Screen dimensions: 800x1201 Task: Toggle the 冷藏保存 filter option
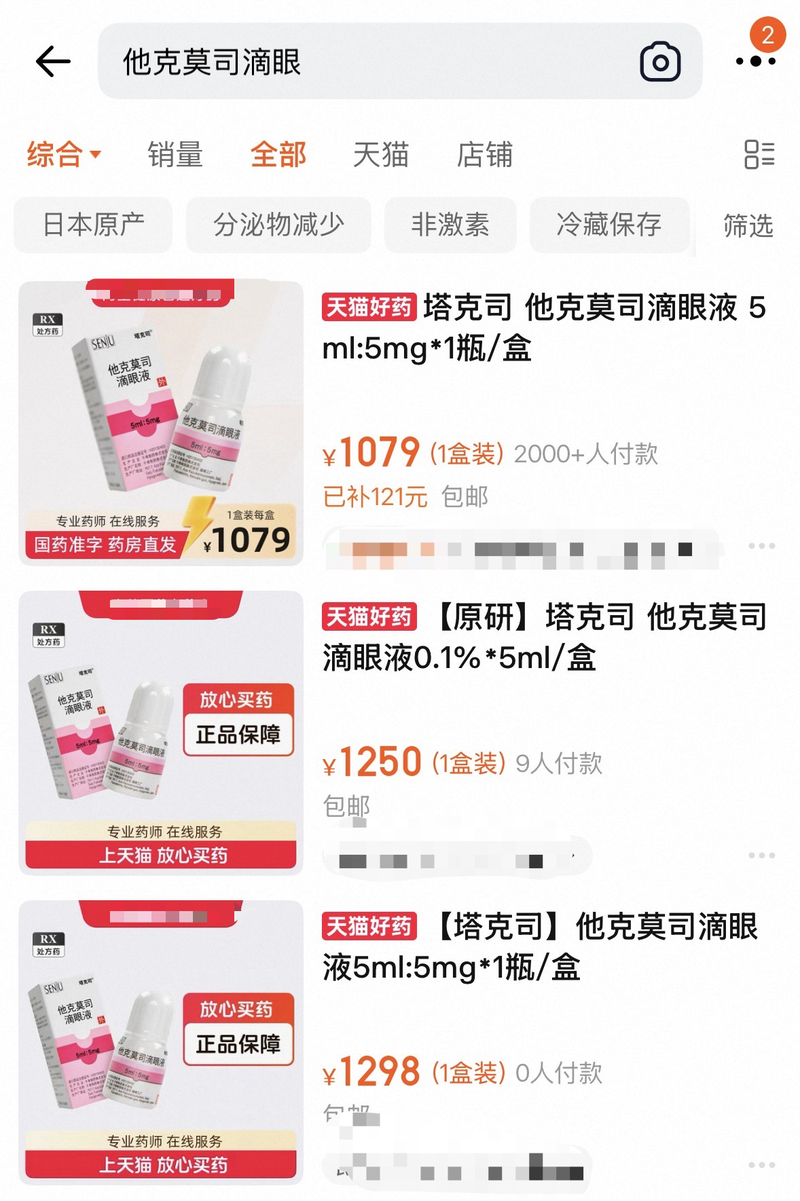[610, 225]
